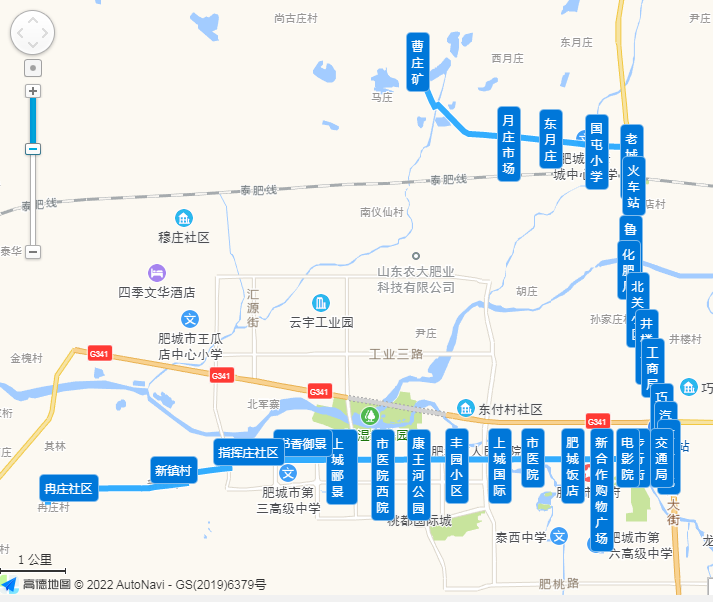Tap the 丰园小区 stop marker
Screen dimensions: 713x602
point(456,463)
